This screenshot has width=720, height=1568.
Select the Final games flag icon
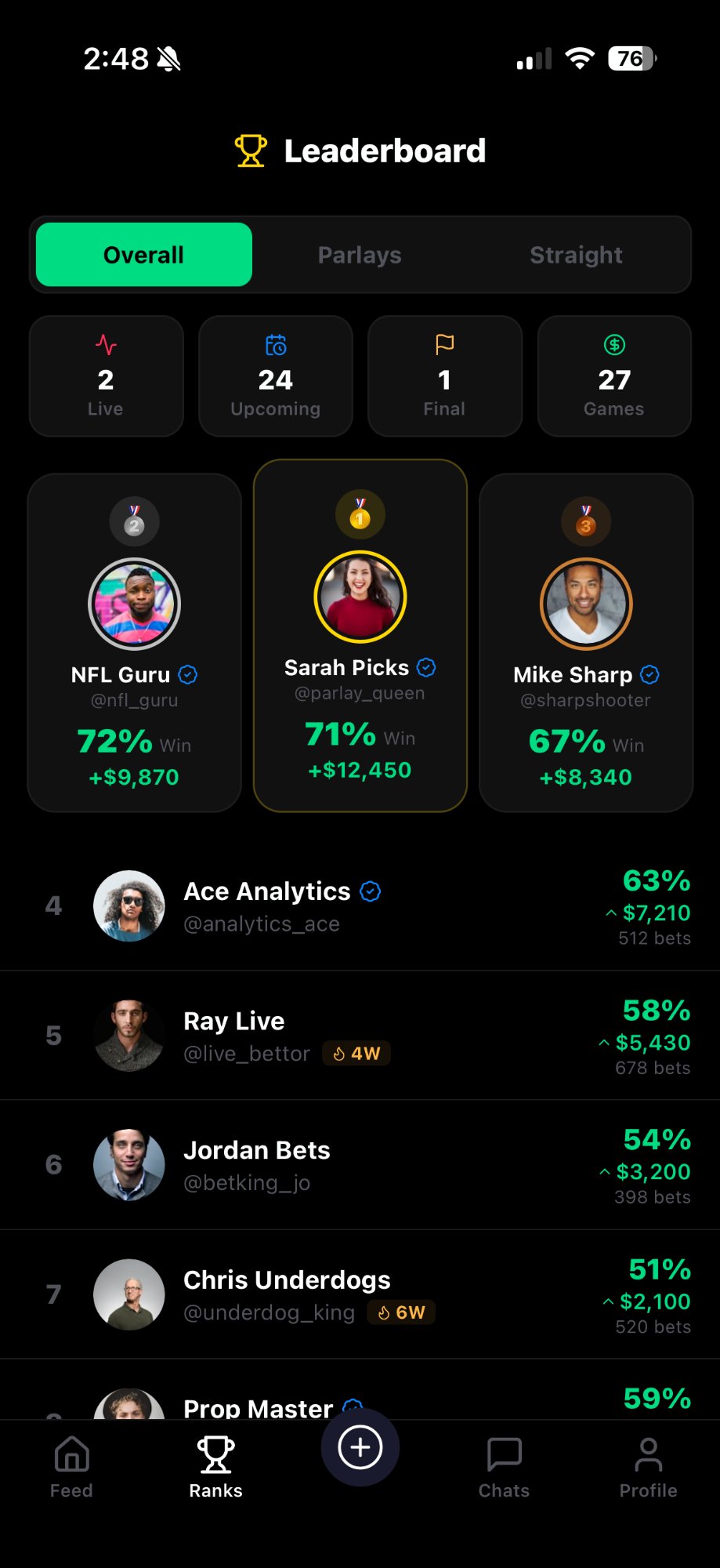click(444, 345)
